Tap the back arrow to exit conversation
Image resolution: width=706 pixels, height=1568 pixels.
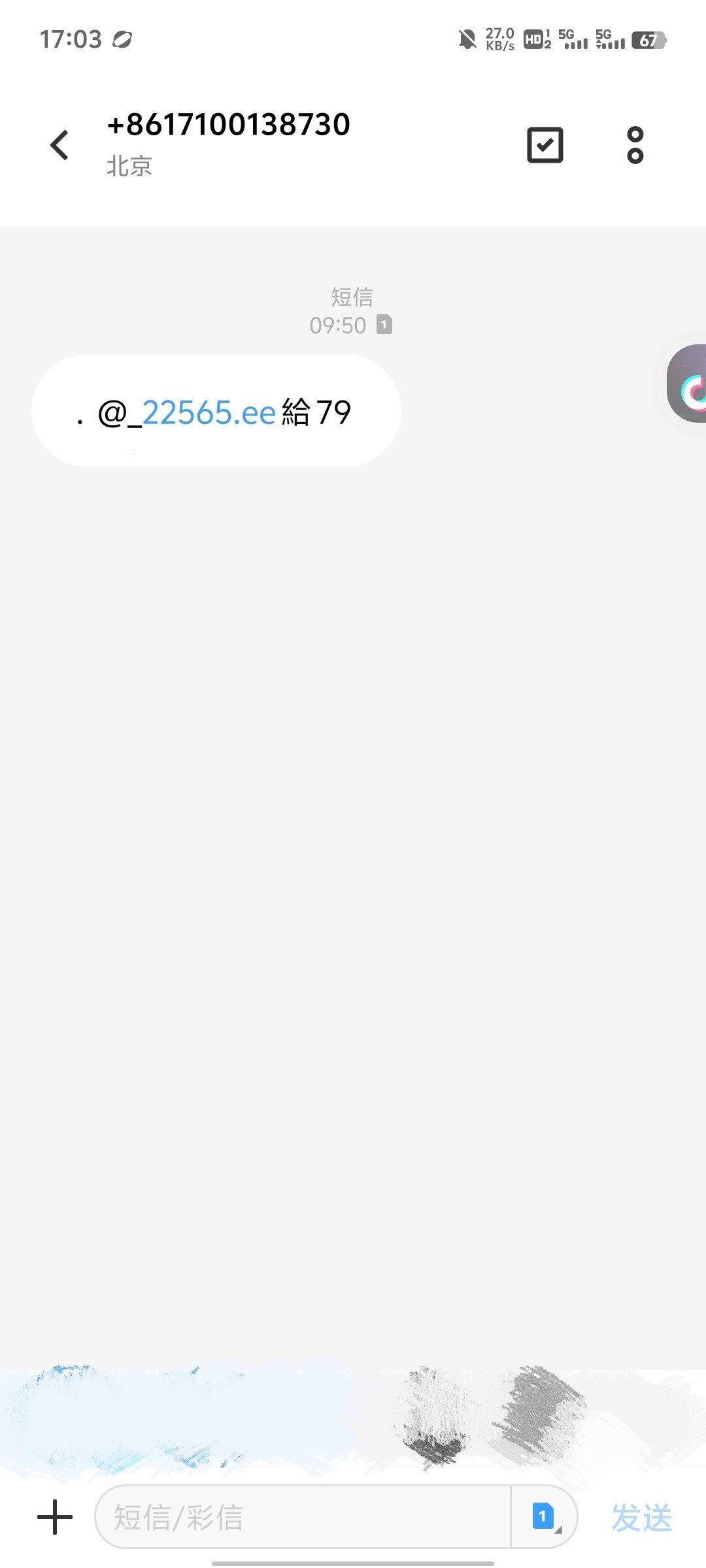tap(59, 145)
